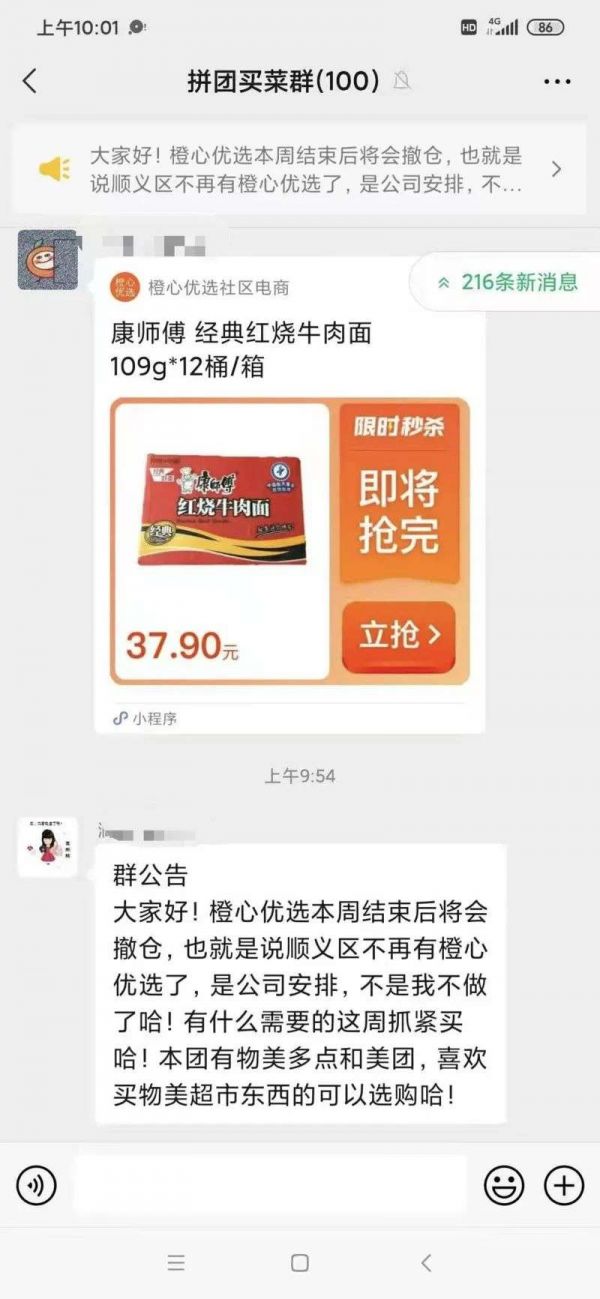Focus the message text field

point(270,1186)
